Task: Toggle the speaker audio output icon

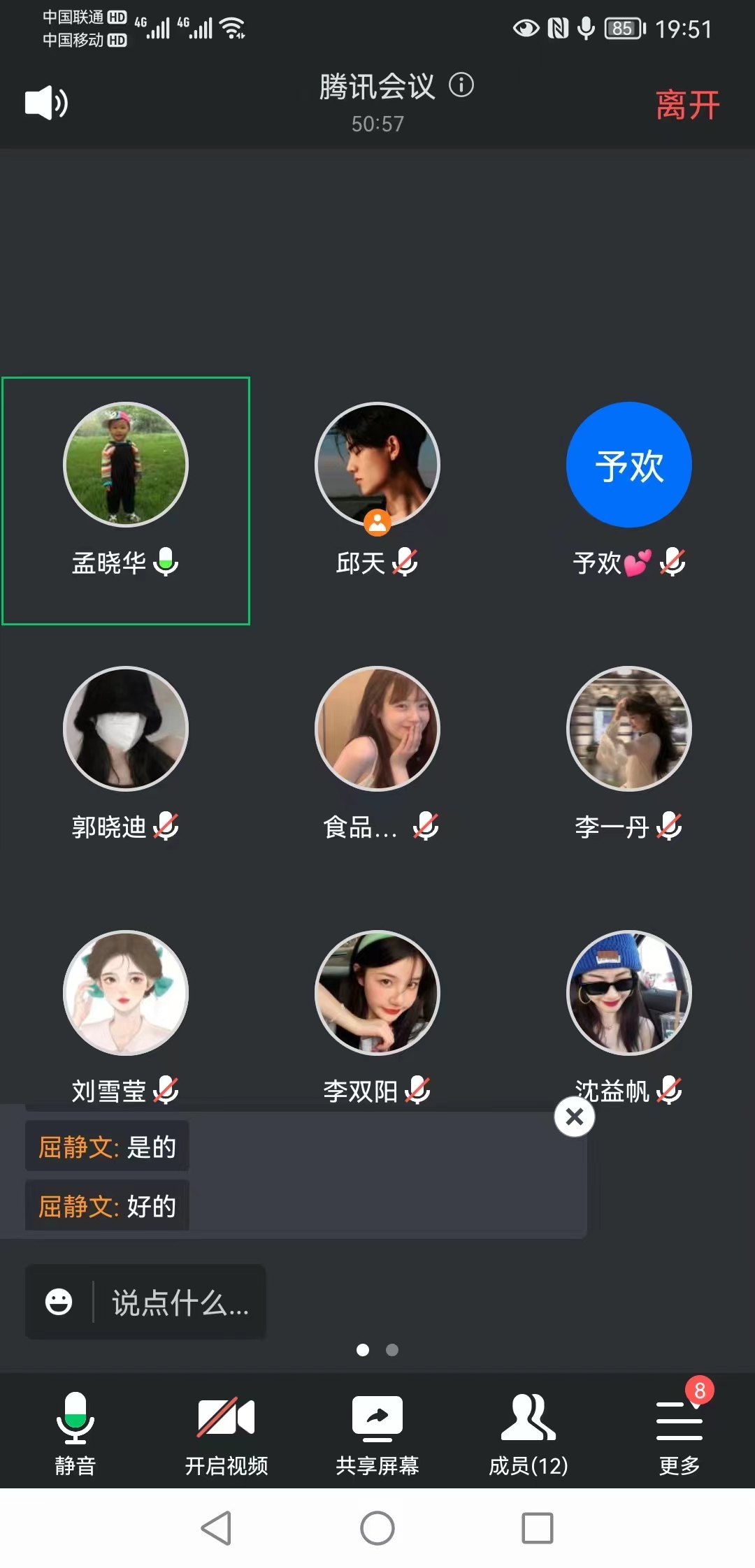Action: [x=46, y=103]
